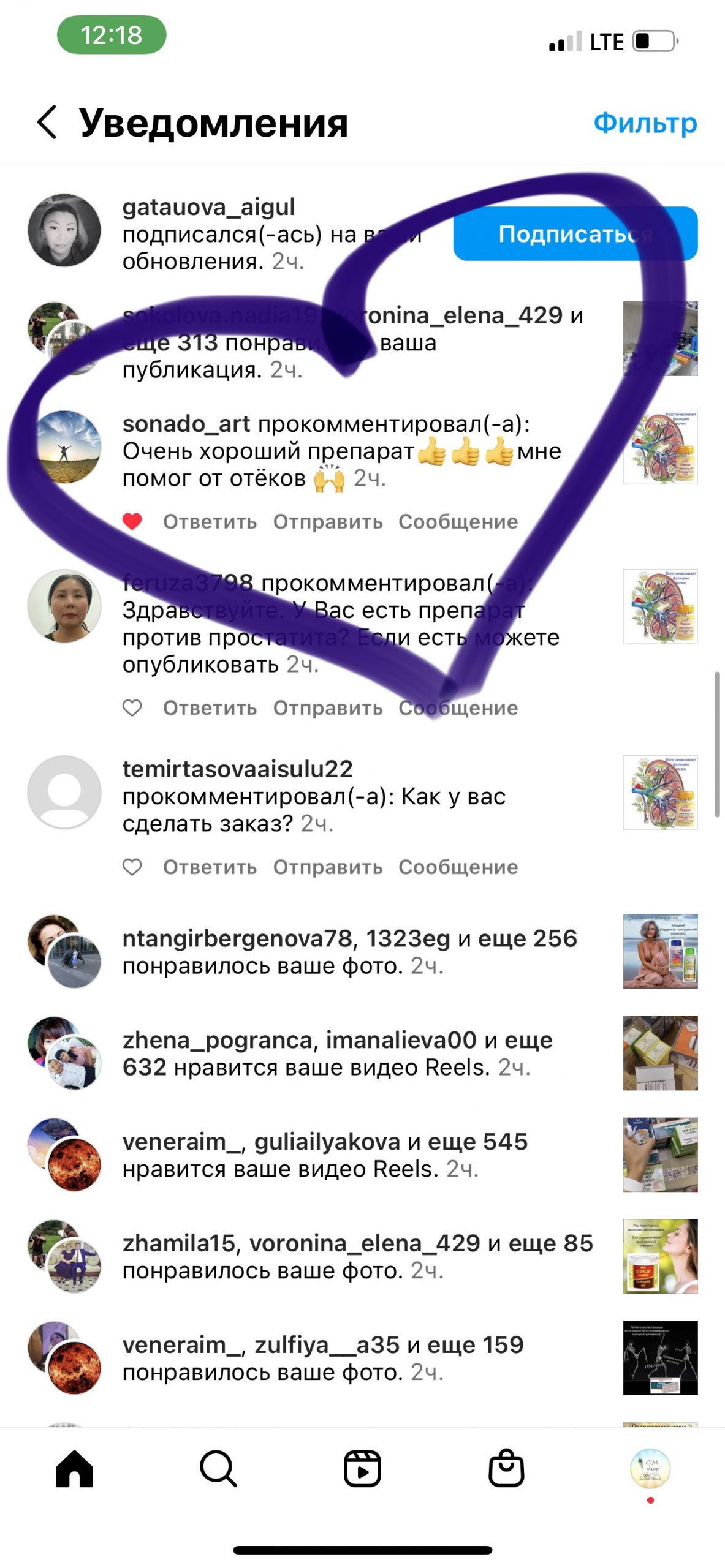Open gatauova_aigul's profile picture
The height and width of the screenshot is (1568, 725).
click(x=64, y=230)
